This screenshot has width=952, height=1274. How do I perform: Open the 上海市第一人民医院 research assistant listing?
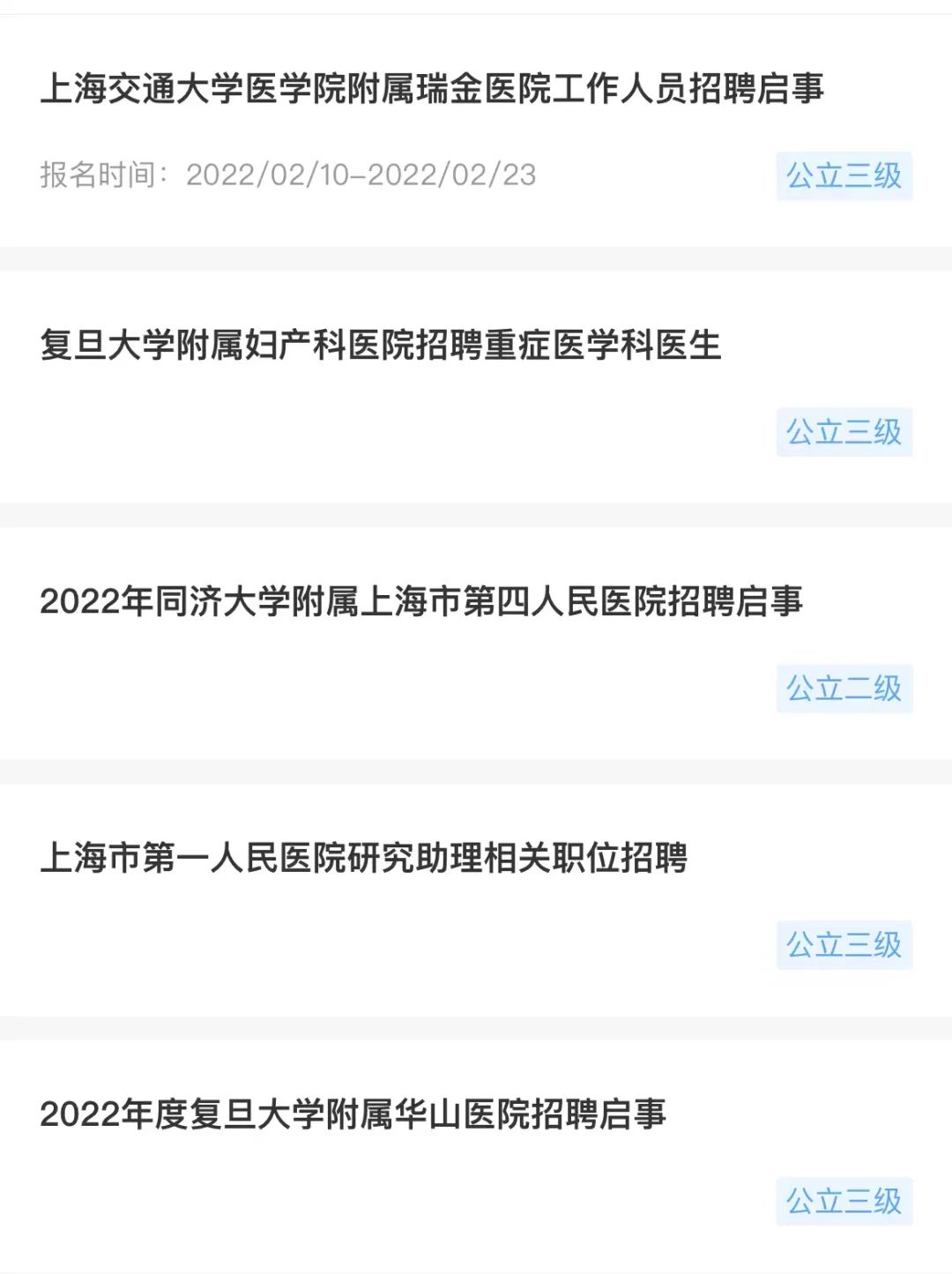pos(363,858)
